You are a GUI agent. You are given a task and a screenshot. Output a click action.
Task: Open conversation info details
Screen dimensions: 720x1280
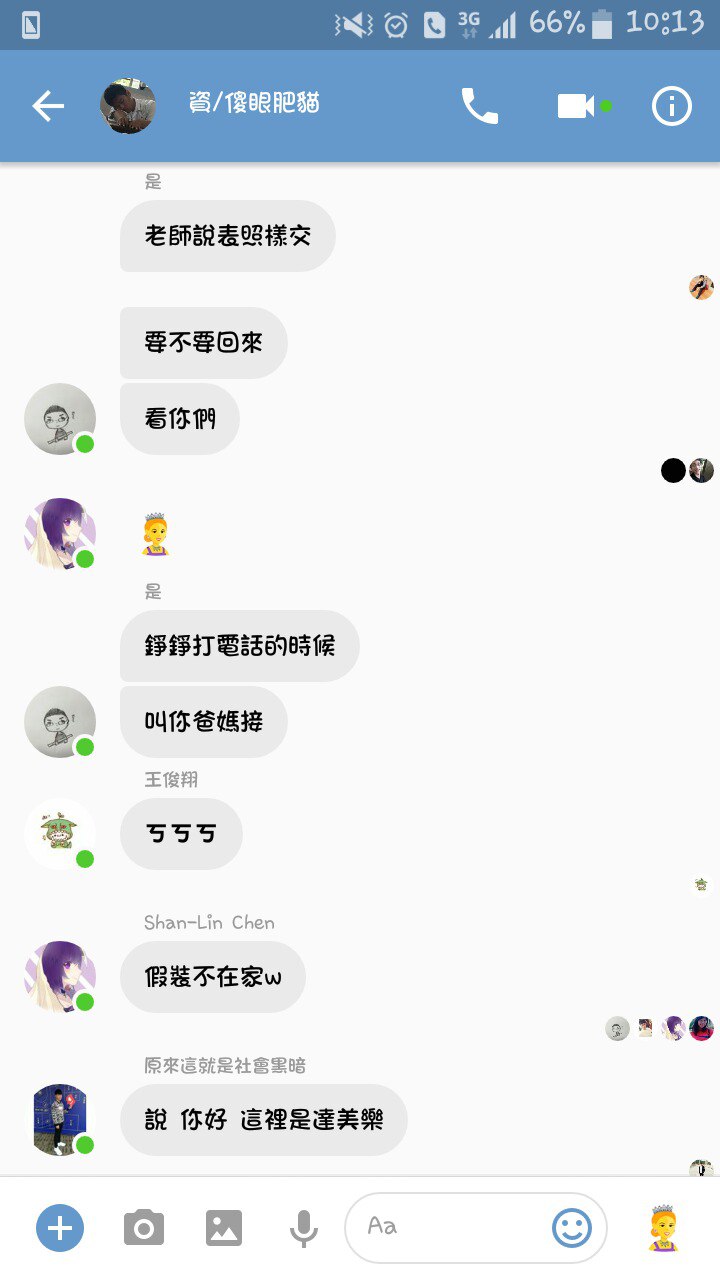tap(671, 106)
